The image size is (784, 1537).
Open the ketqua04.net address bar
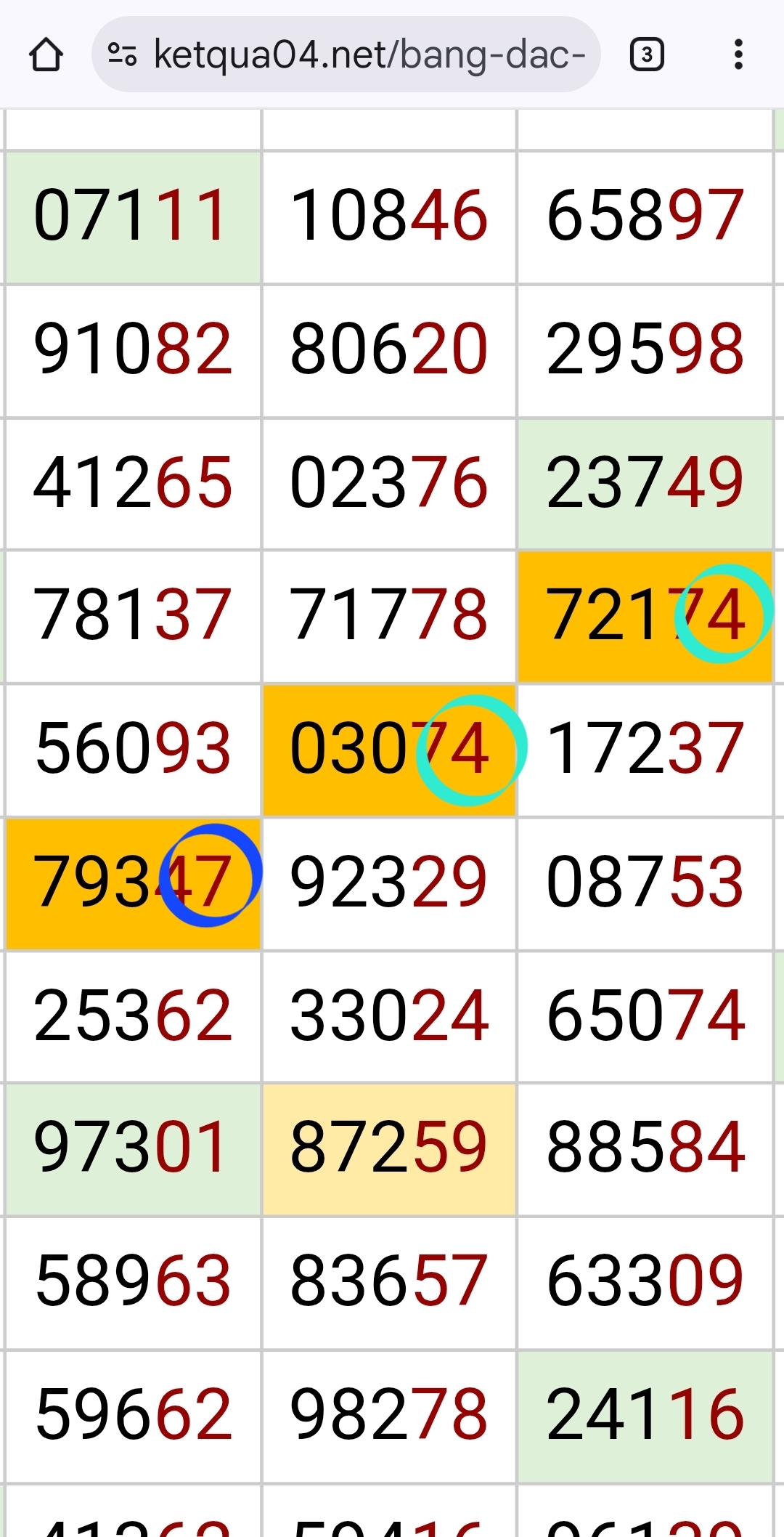coord(369,54)
